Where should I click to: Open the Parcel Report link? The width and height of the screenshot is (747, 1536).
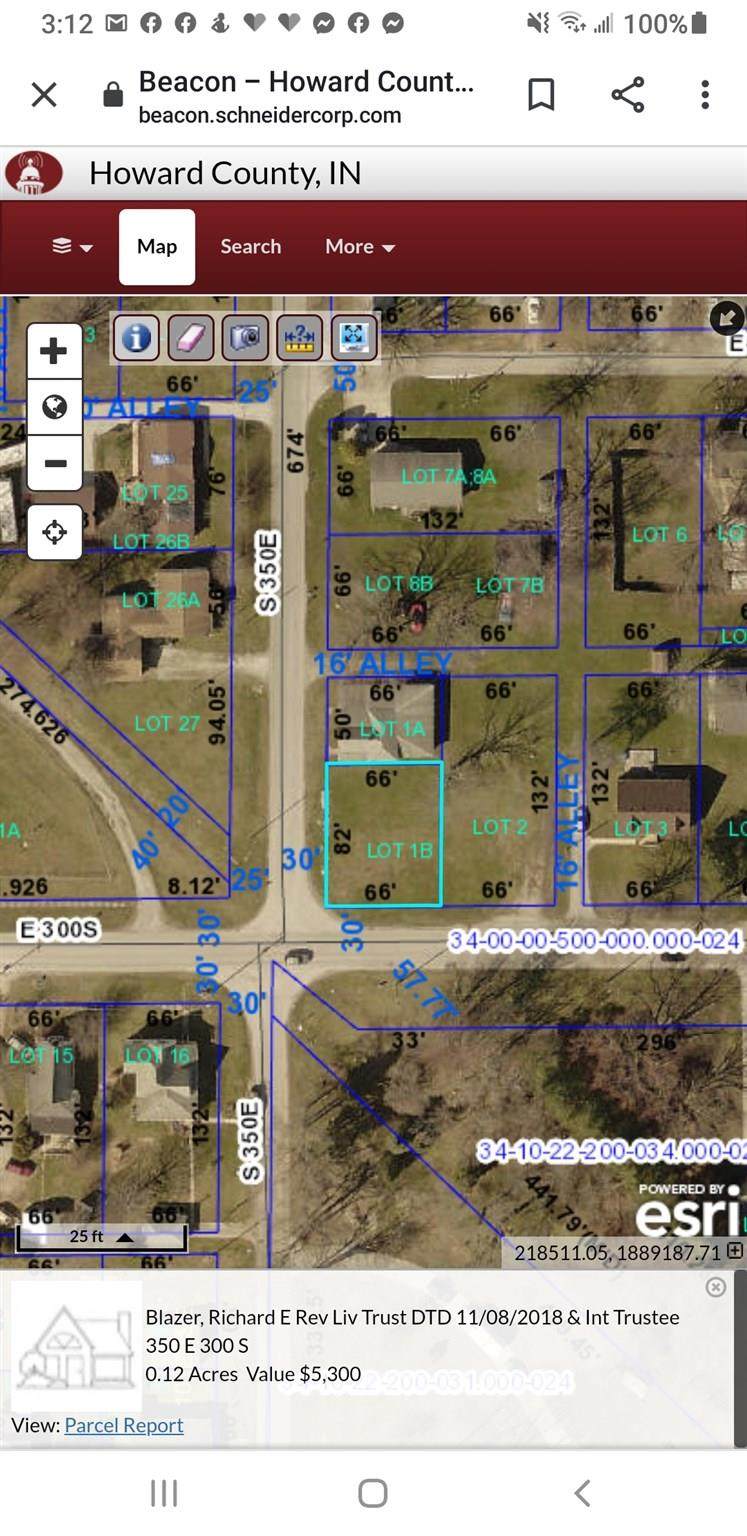123,1425
